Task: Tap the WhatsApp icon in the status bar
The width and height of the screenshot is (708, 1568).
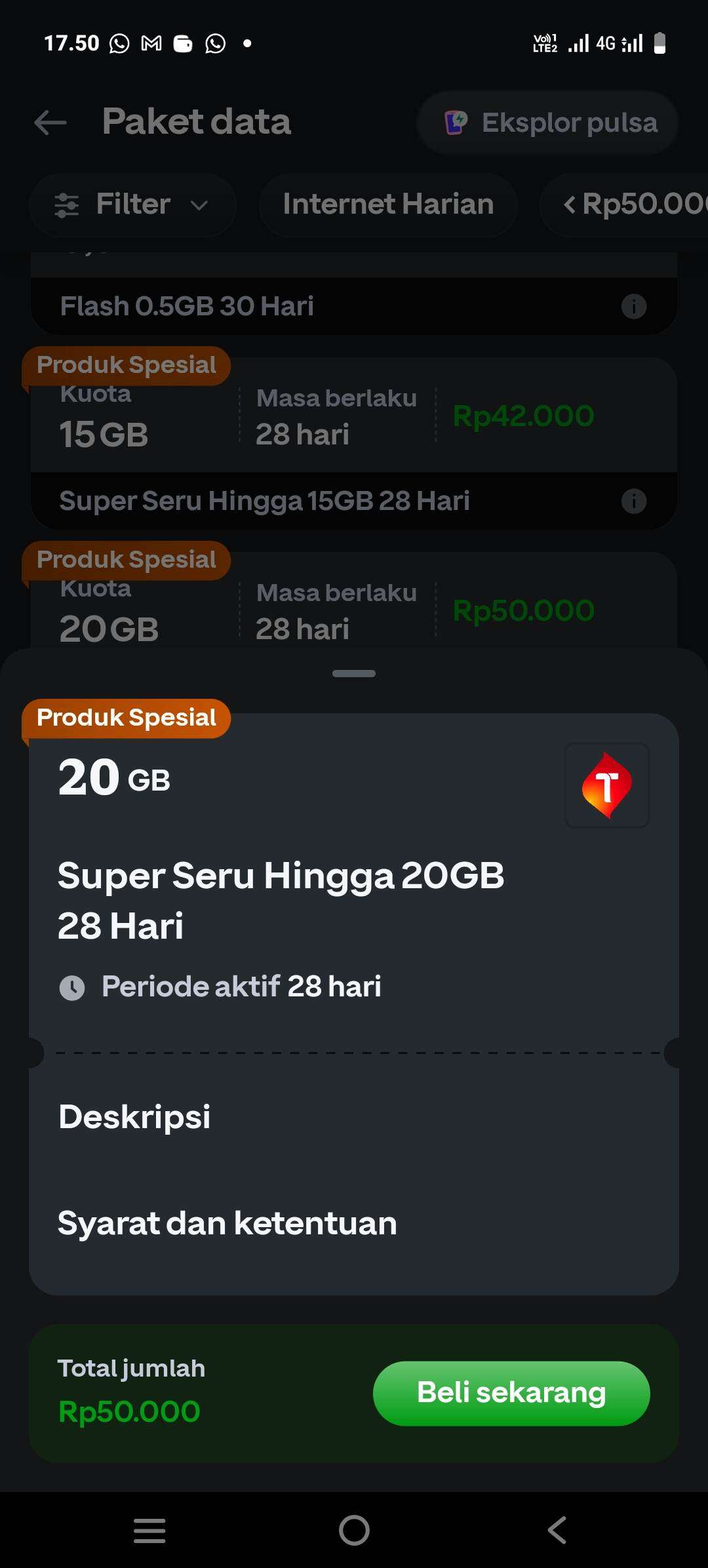Action: [120, 43]
